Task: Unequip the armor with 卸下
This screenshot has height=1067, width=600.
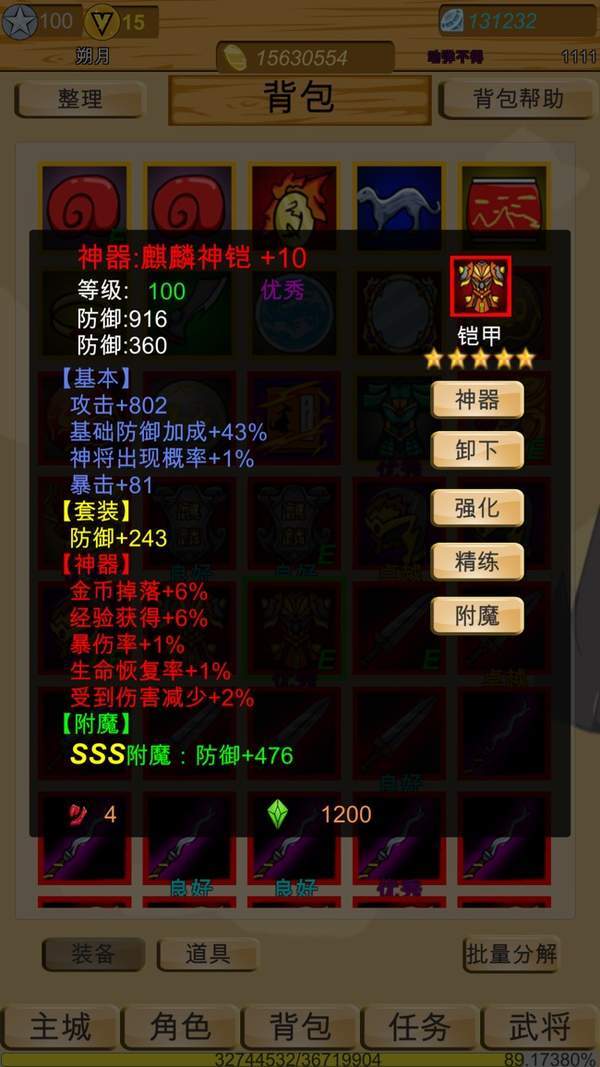Action: 477,450
